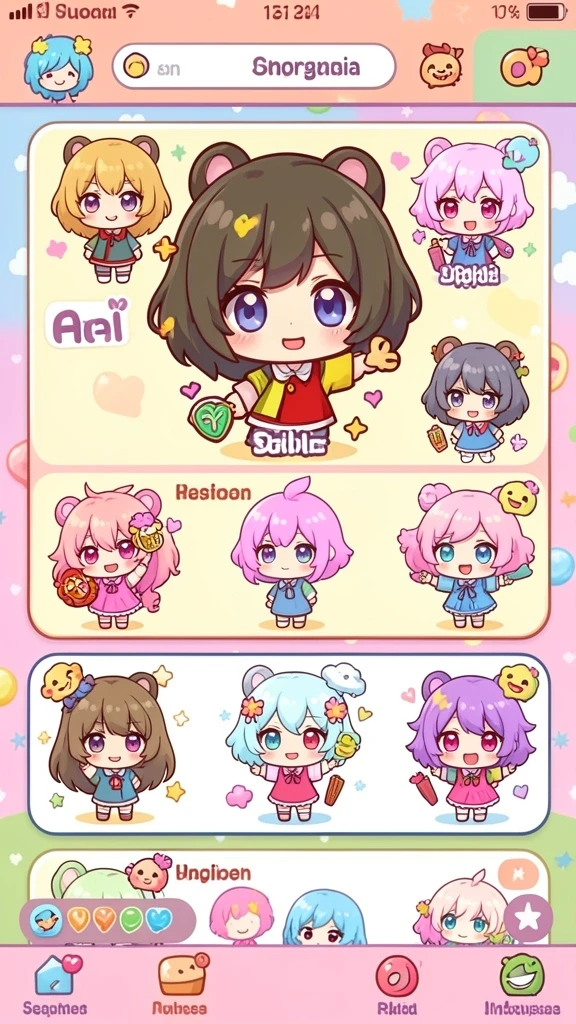Screen dimensions: 576x1024
Task: Switch to the green frog icon tab
Action: pos(522,984)
